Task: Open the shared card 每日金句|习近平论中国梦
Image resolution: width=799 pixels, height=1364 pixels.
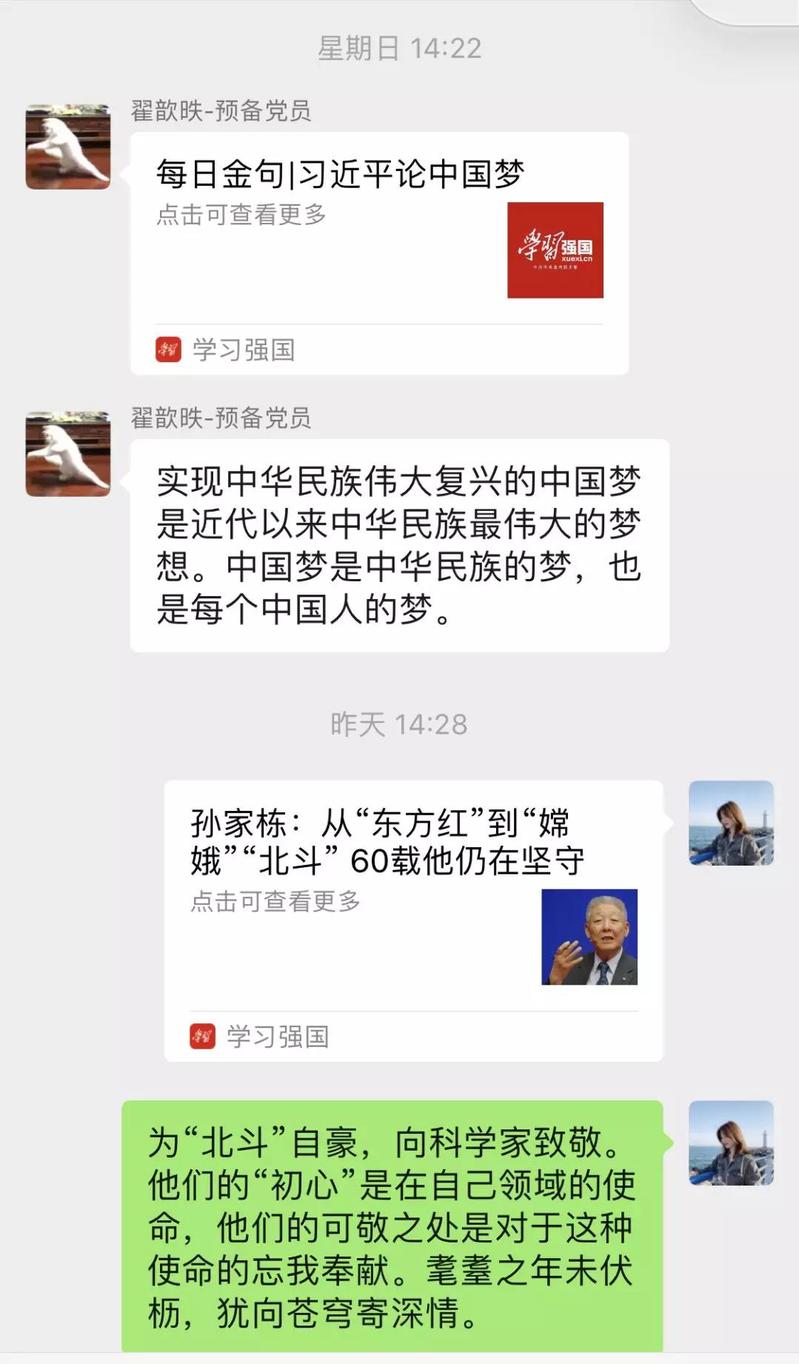Action: [379, 252]
